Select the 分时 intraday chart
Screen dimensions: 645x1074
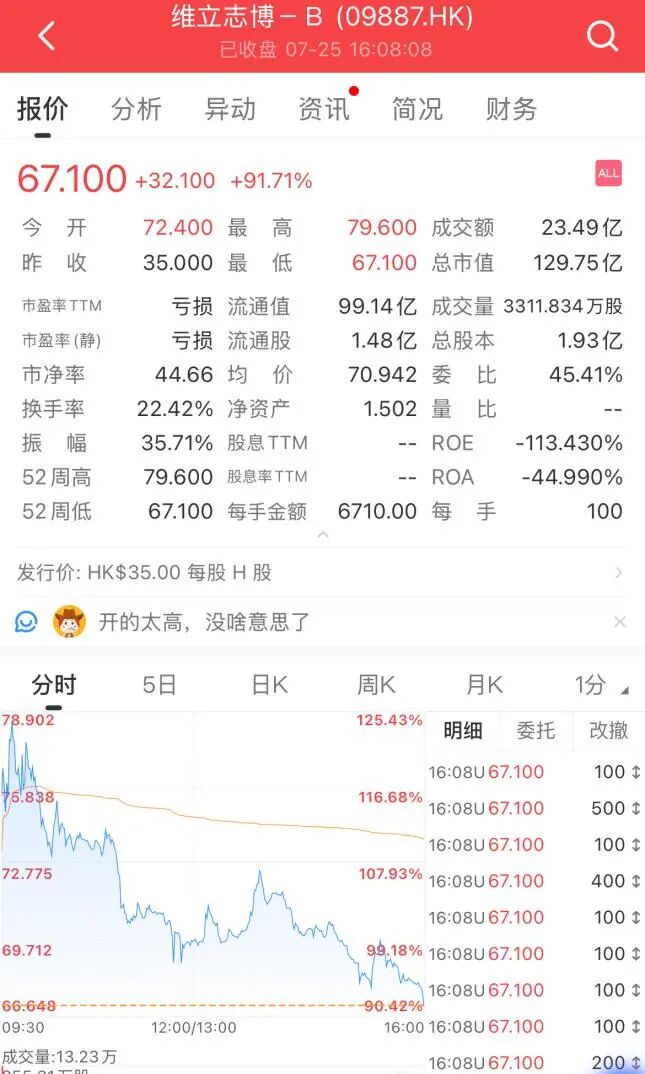53,685
